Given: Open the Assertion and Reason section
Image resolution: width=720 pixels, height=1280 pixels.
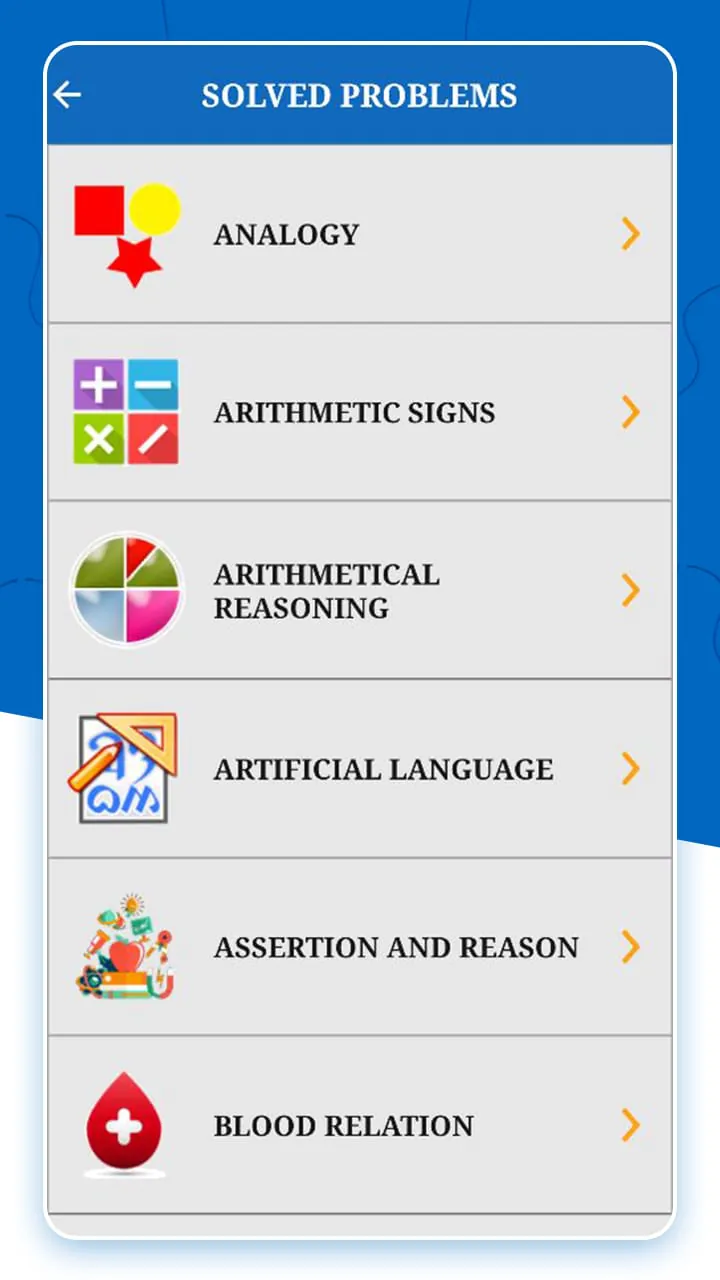Looking at the screenshot, I should 360,947.
